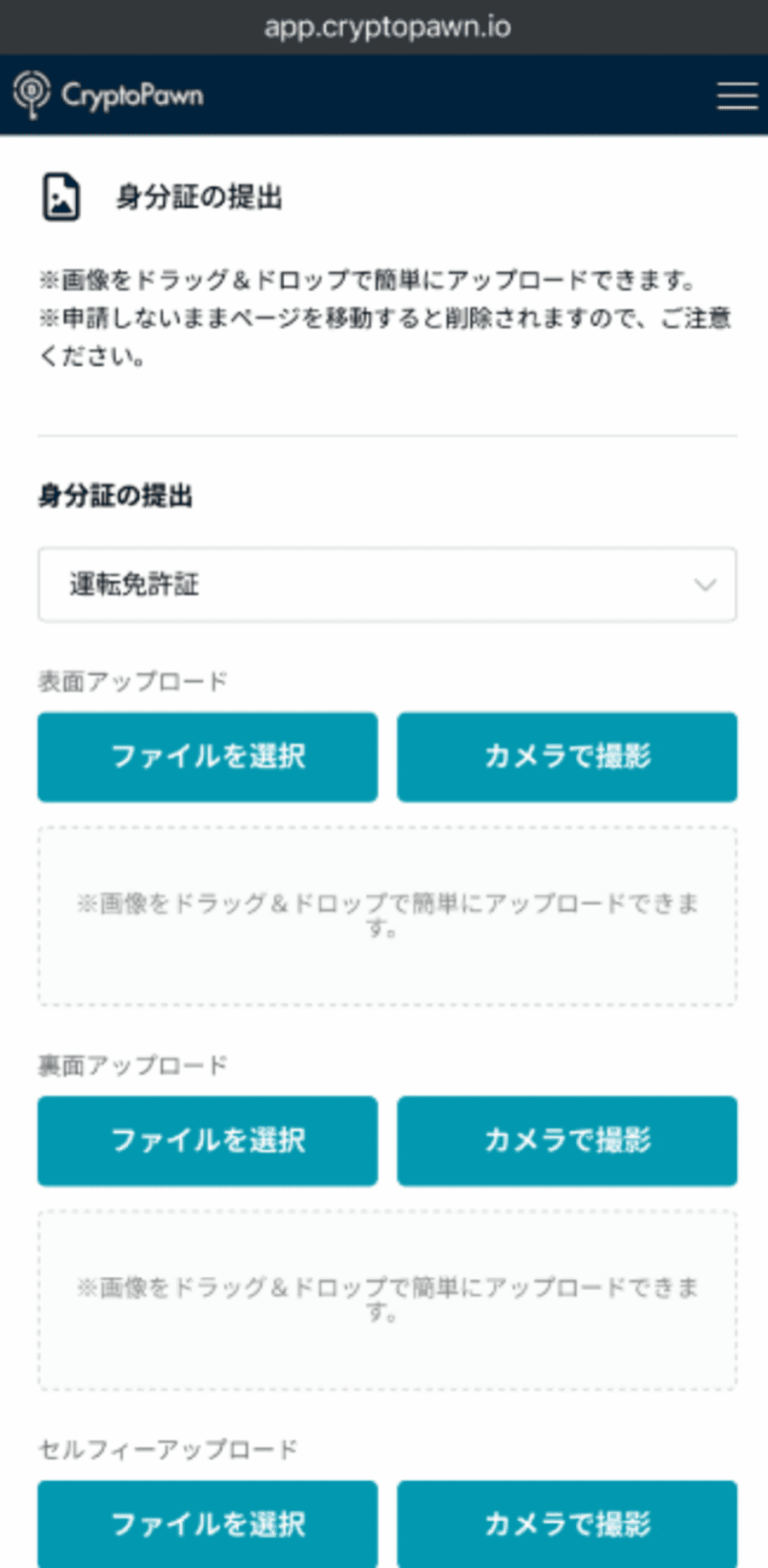The image size is (768, 1568).
Task: Click the CryptoPawn logo icon
Action: (x=30, y=94)
